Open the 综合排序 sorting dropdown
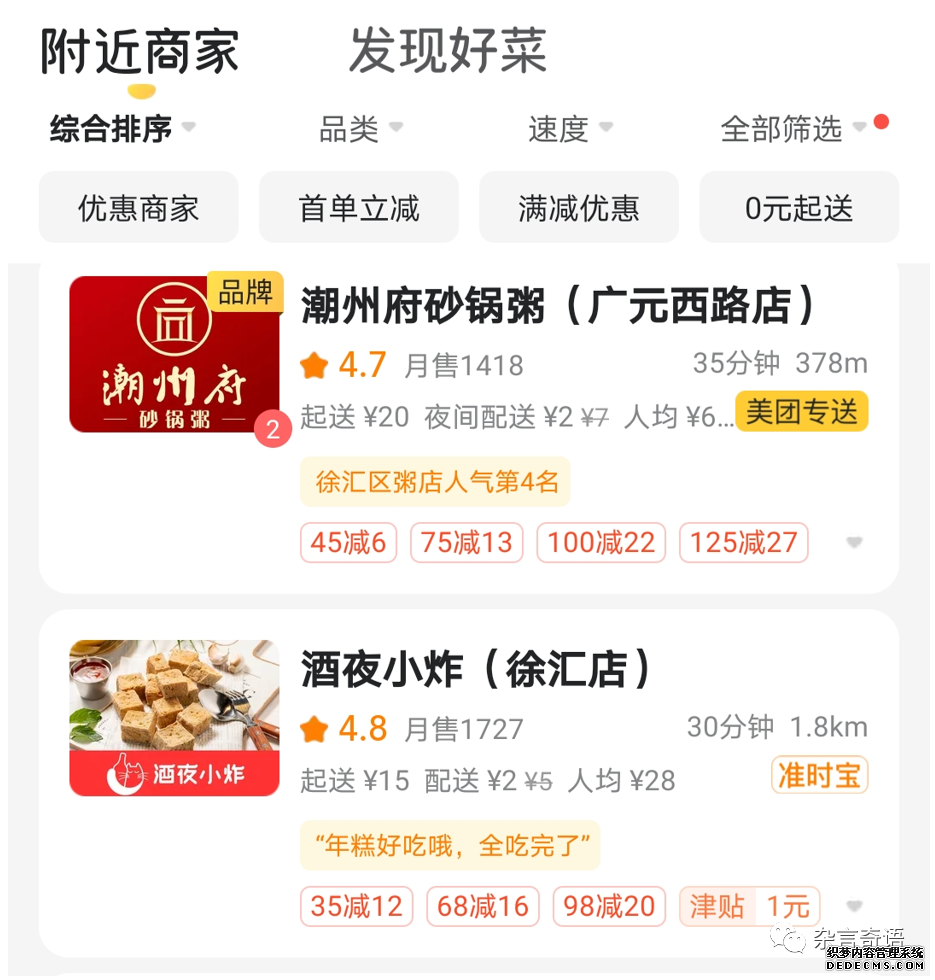The height and width of the screenshot is (980, 935). 110,128
